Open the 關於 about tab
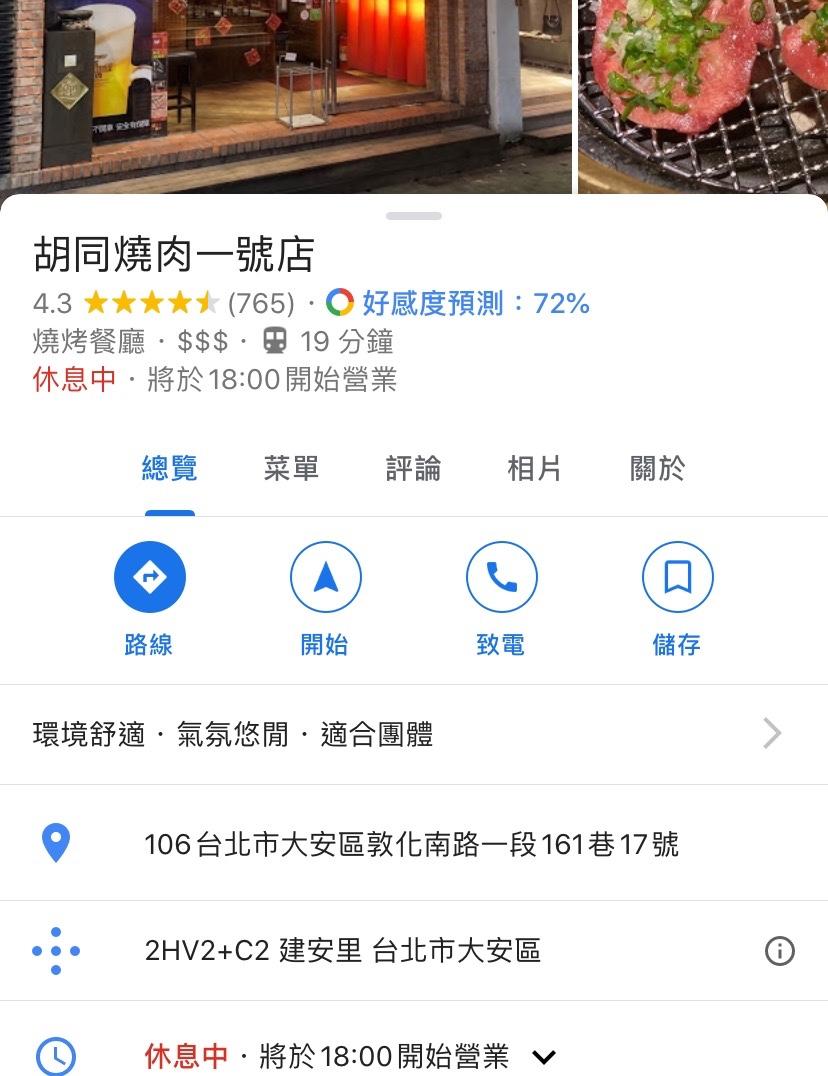Image resolution: width=828 pixels, height=1076 pixels. 657,468
